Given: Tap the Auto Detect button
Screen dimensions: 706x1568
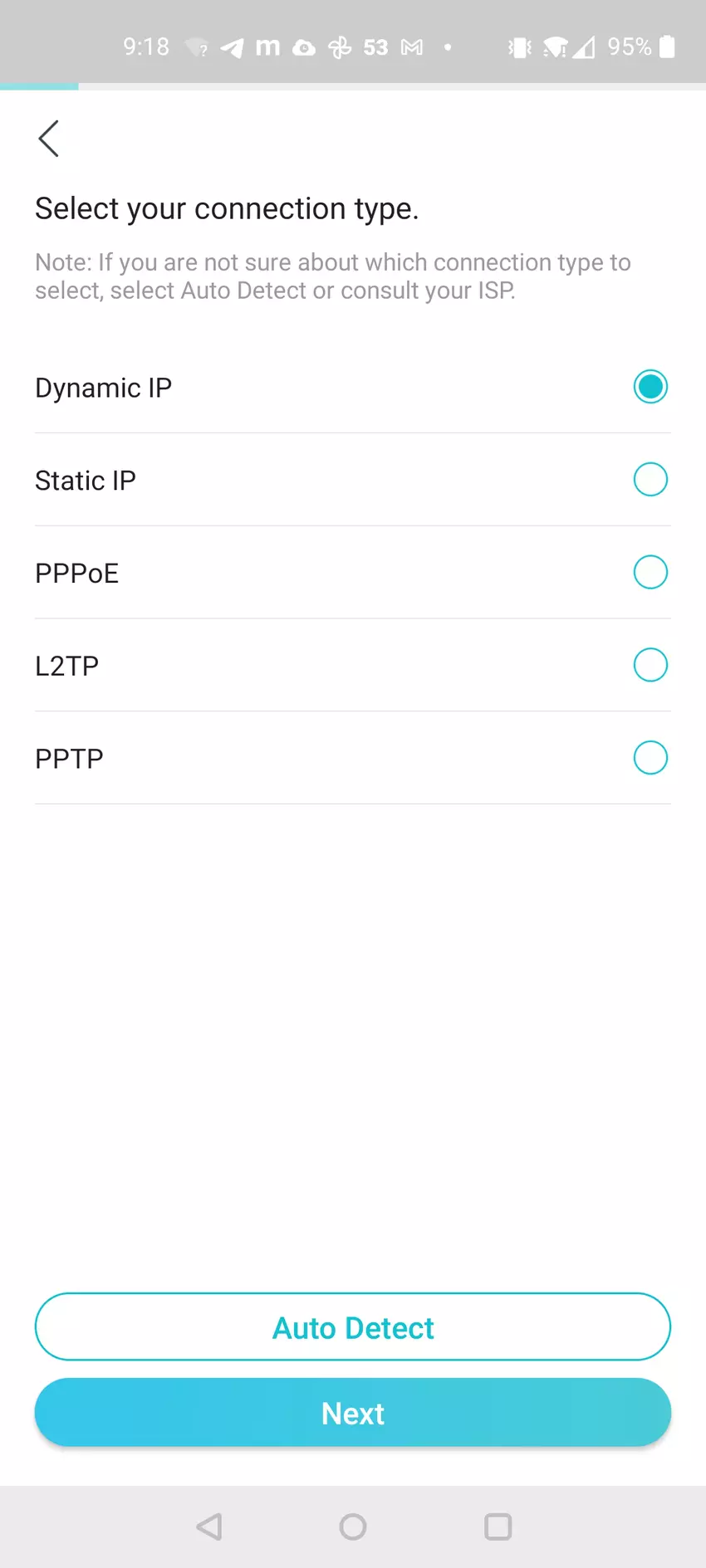Looking at the screenshot, I should [x=353, y=1326].
